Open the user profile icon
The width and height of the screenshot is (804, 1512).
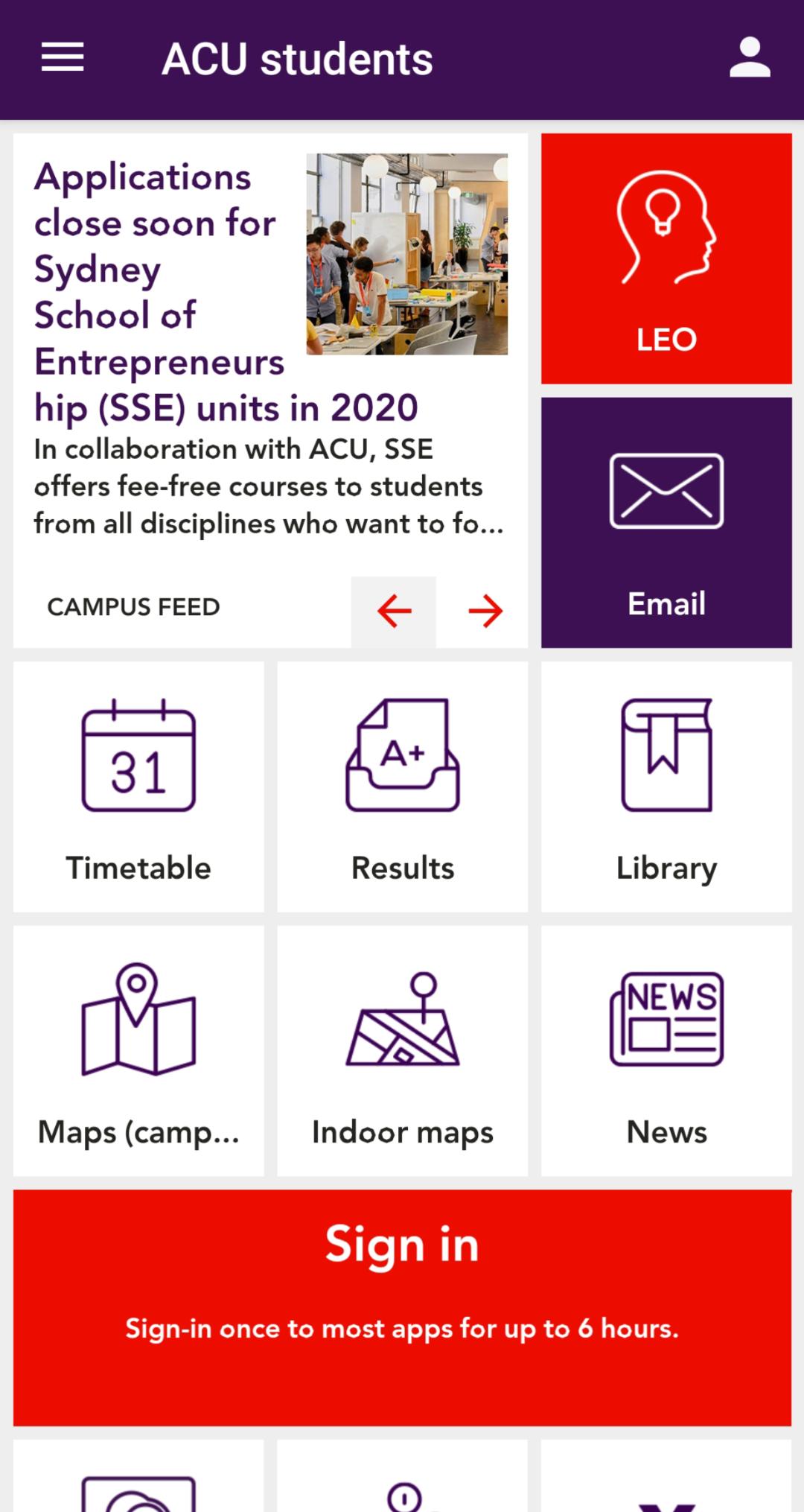(x=749, y=58)
